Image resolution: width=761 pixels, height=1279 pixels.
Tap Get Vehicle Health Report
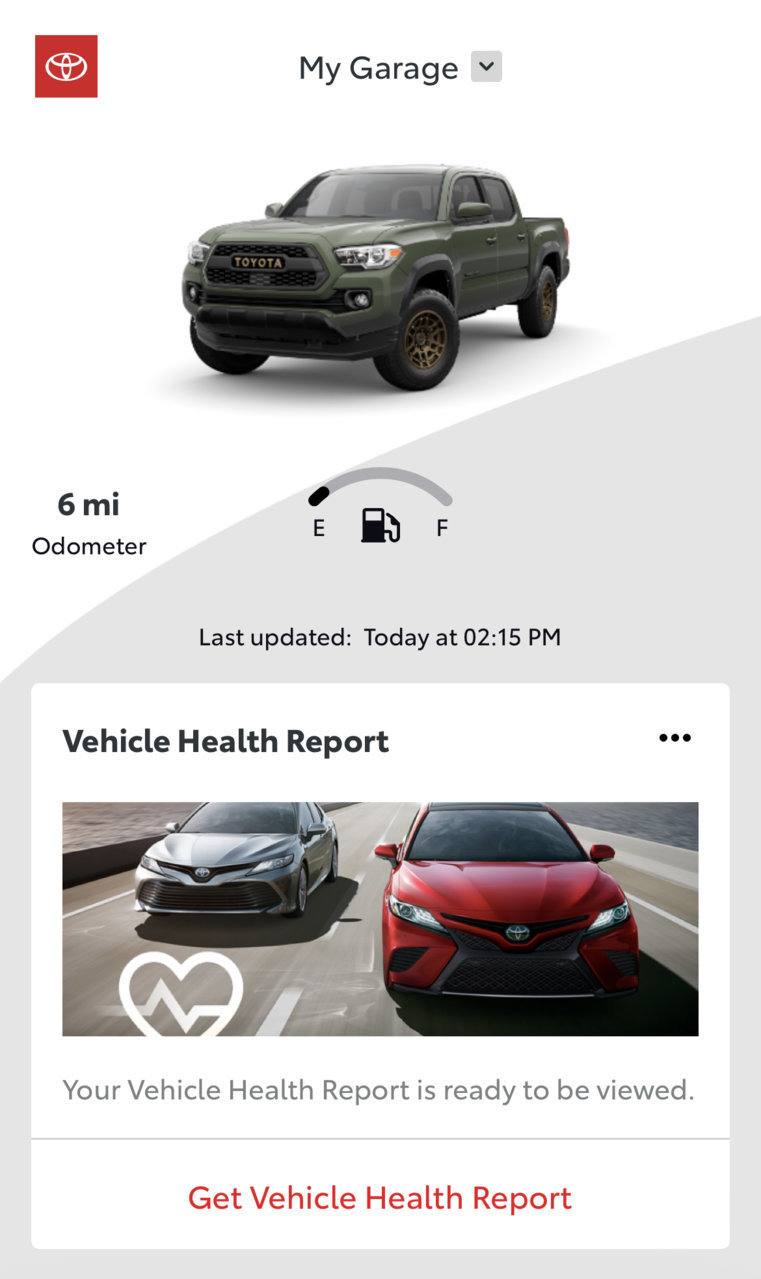pyautogui.click(x=380, y=1197)
